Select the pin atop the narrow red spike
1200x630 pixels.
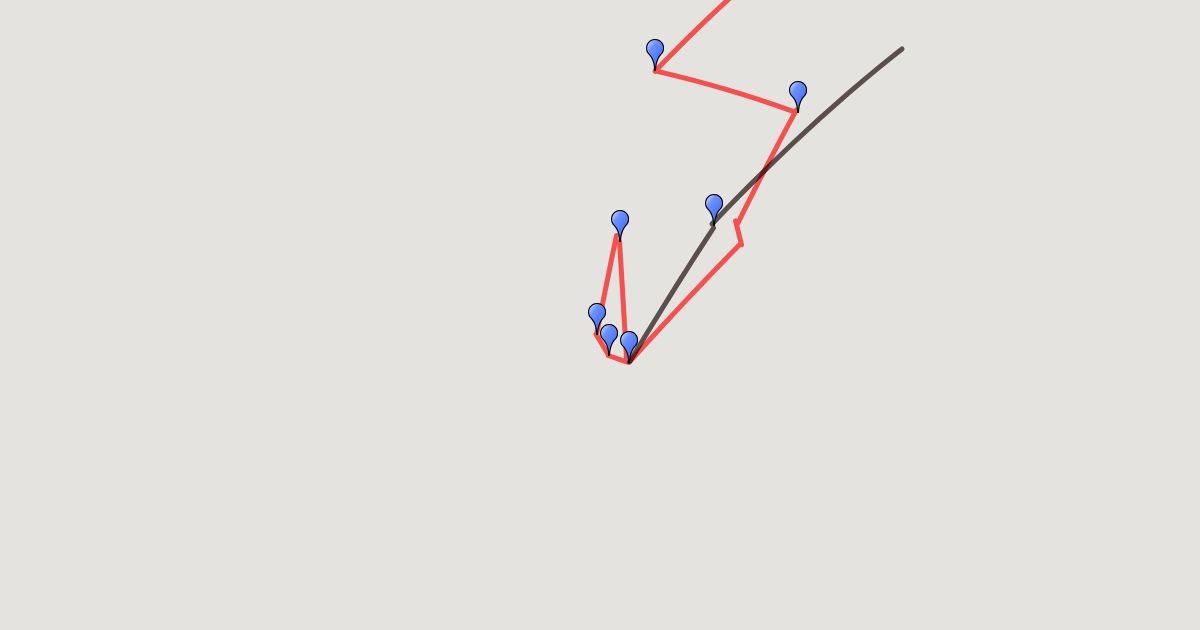620,222
